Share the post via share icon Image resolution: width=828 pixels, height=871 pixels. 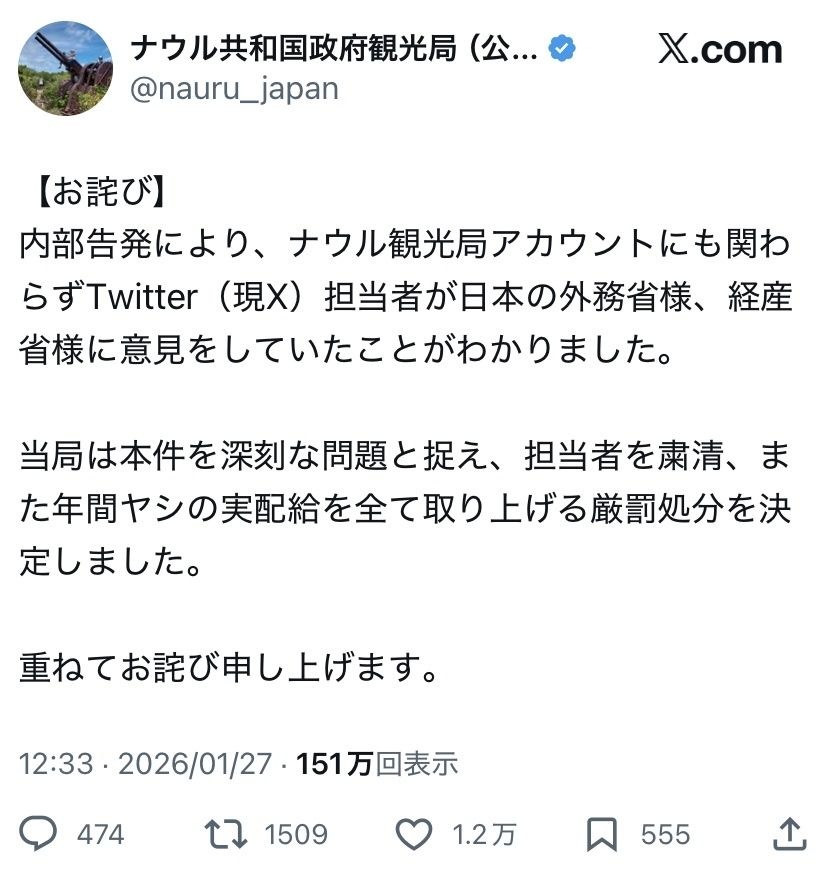[x=788, y=833]
